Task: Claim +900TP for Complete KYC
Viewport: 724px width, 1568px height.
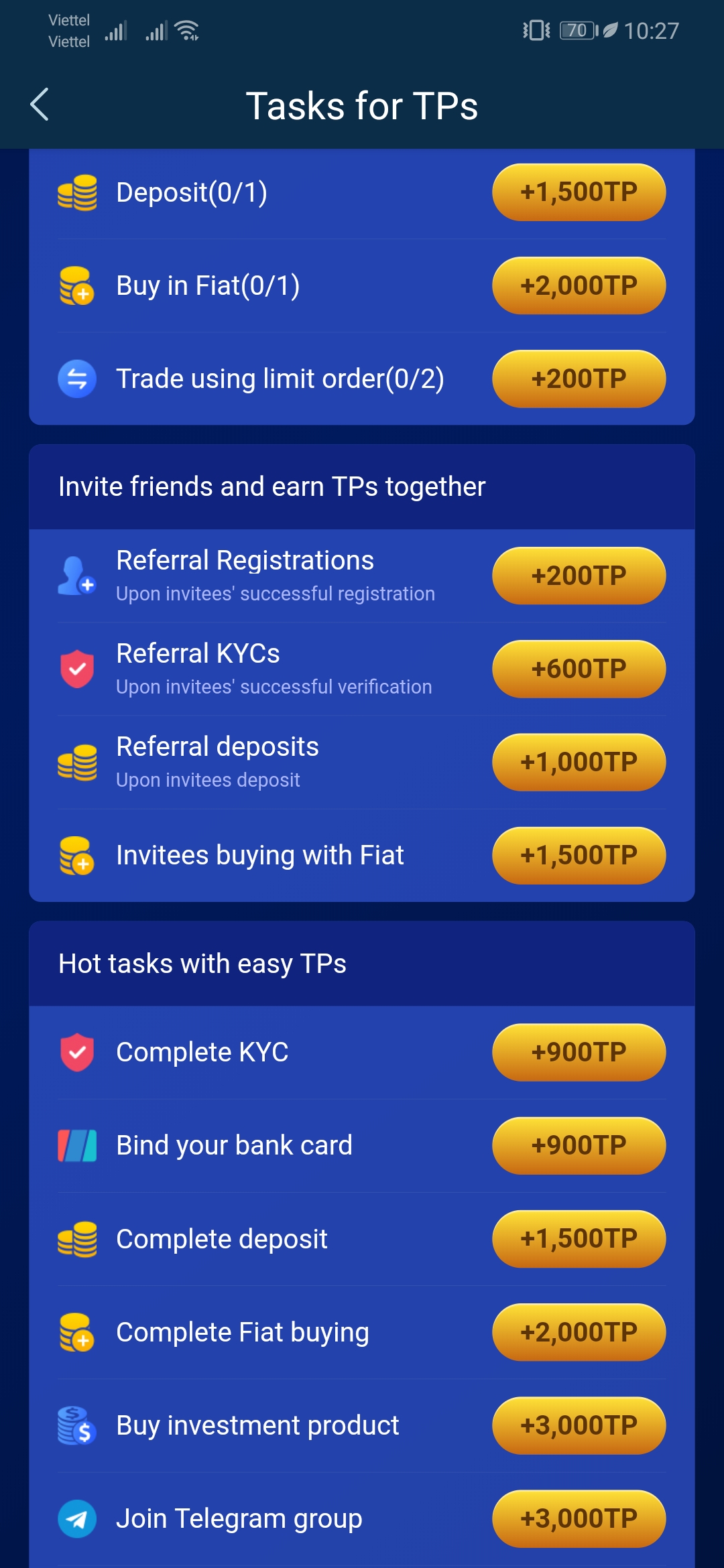Action: [x=579, y=1052]
